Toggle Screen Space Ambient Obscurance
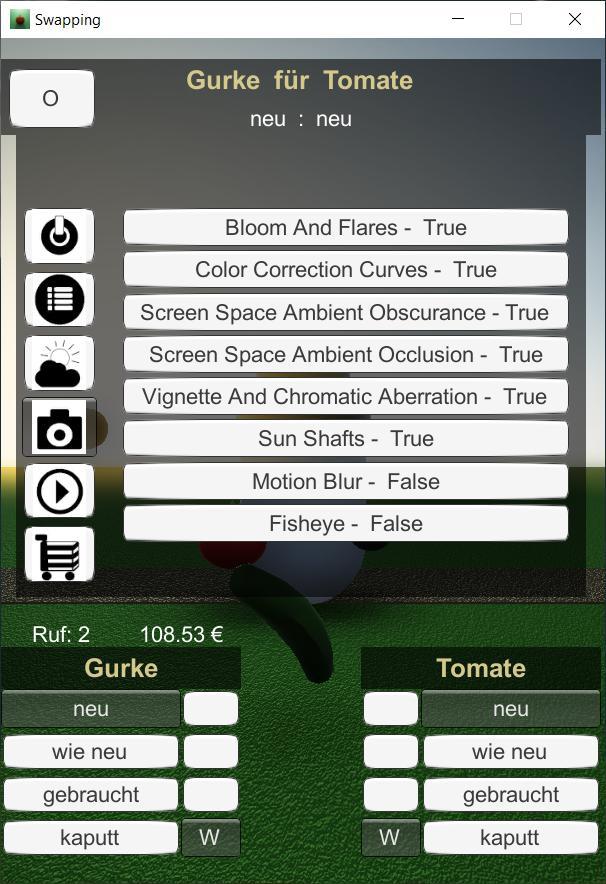Screen dimensions: 606x884 coord(345,312)
